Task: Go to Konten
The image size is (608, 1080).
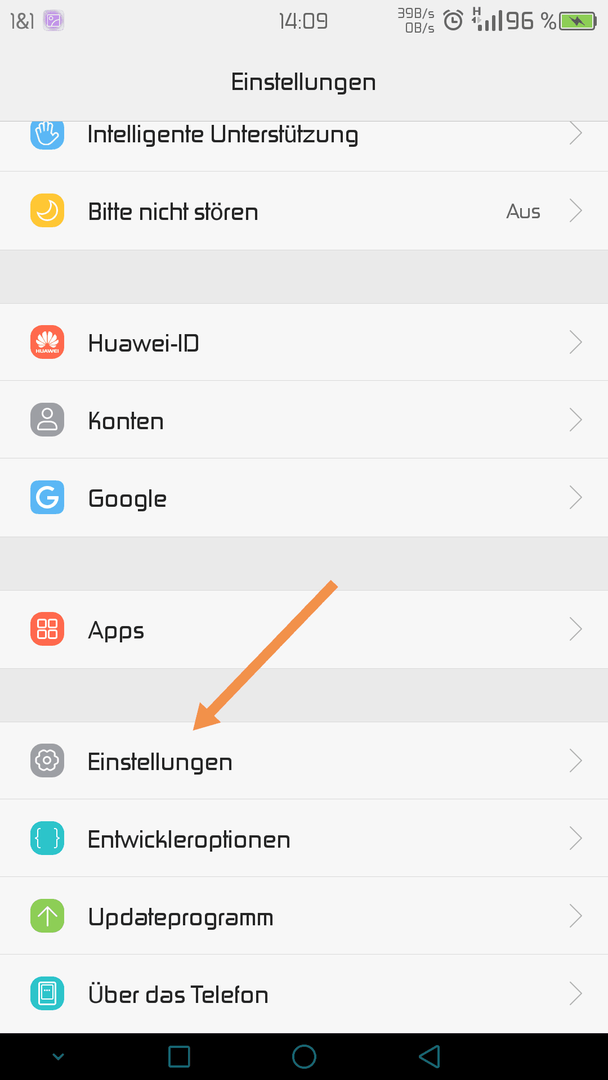Action: pos(300,421)
